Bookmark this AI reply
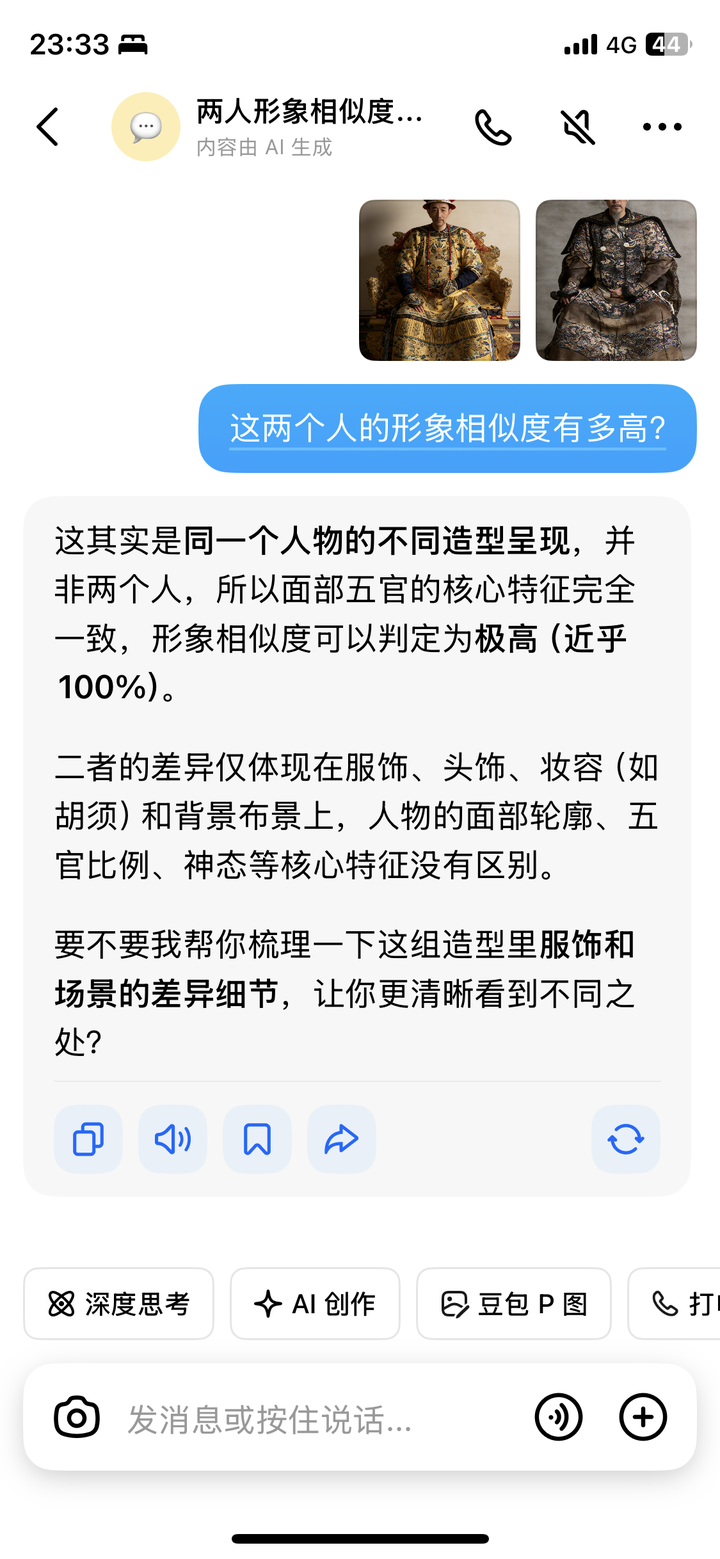 [x=257, y=1139]
